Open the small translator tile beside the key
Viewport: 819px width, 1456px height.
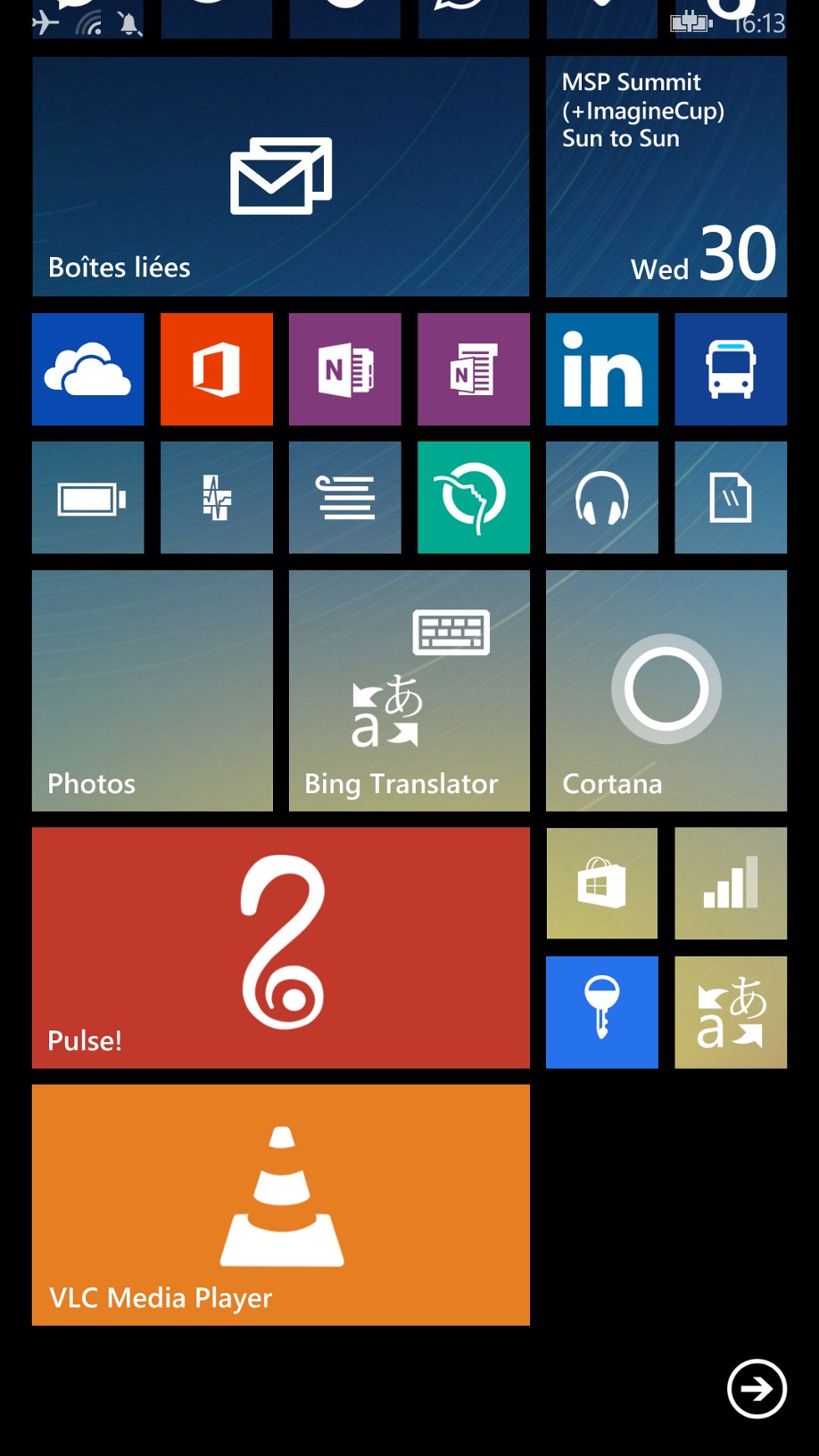tap(730, 1012)
